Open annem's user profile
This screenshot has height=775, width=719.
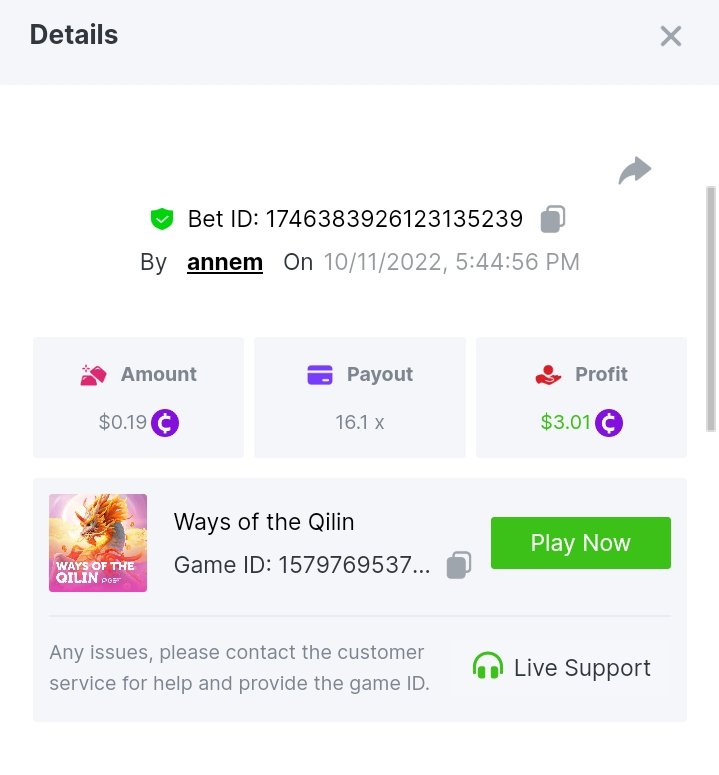[x=225, y=262]
